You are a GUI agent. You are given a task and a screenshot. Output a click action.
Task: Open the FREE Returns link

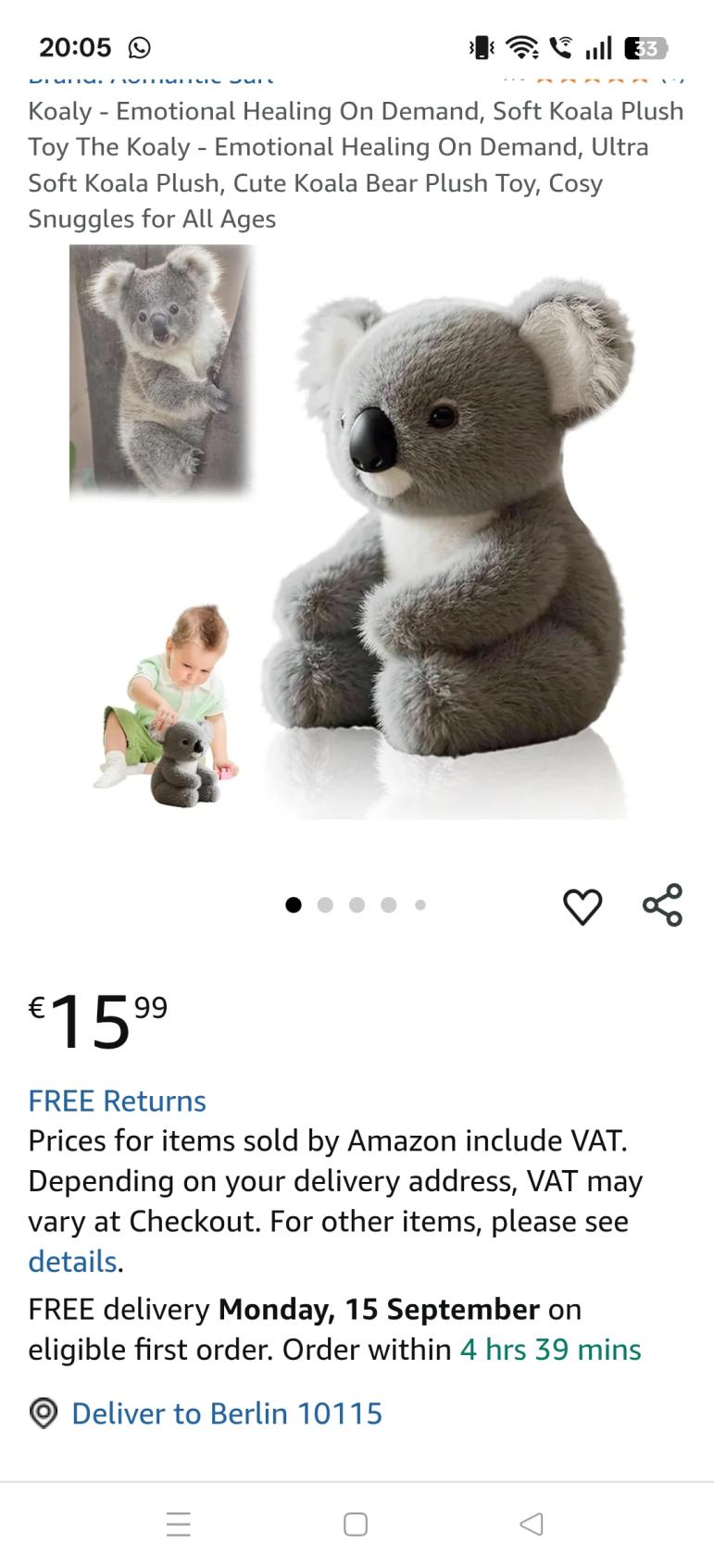click(x=117, y=1101)
